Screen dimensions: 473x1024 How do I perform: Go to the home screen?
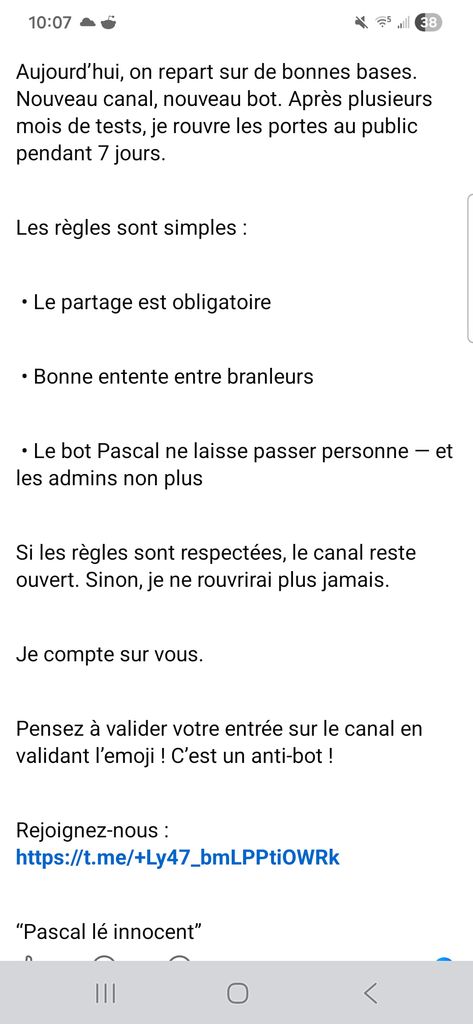point(237,993)
